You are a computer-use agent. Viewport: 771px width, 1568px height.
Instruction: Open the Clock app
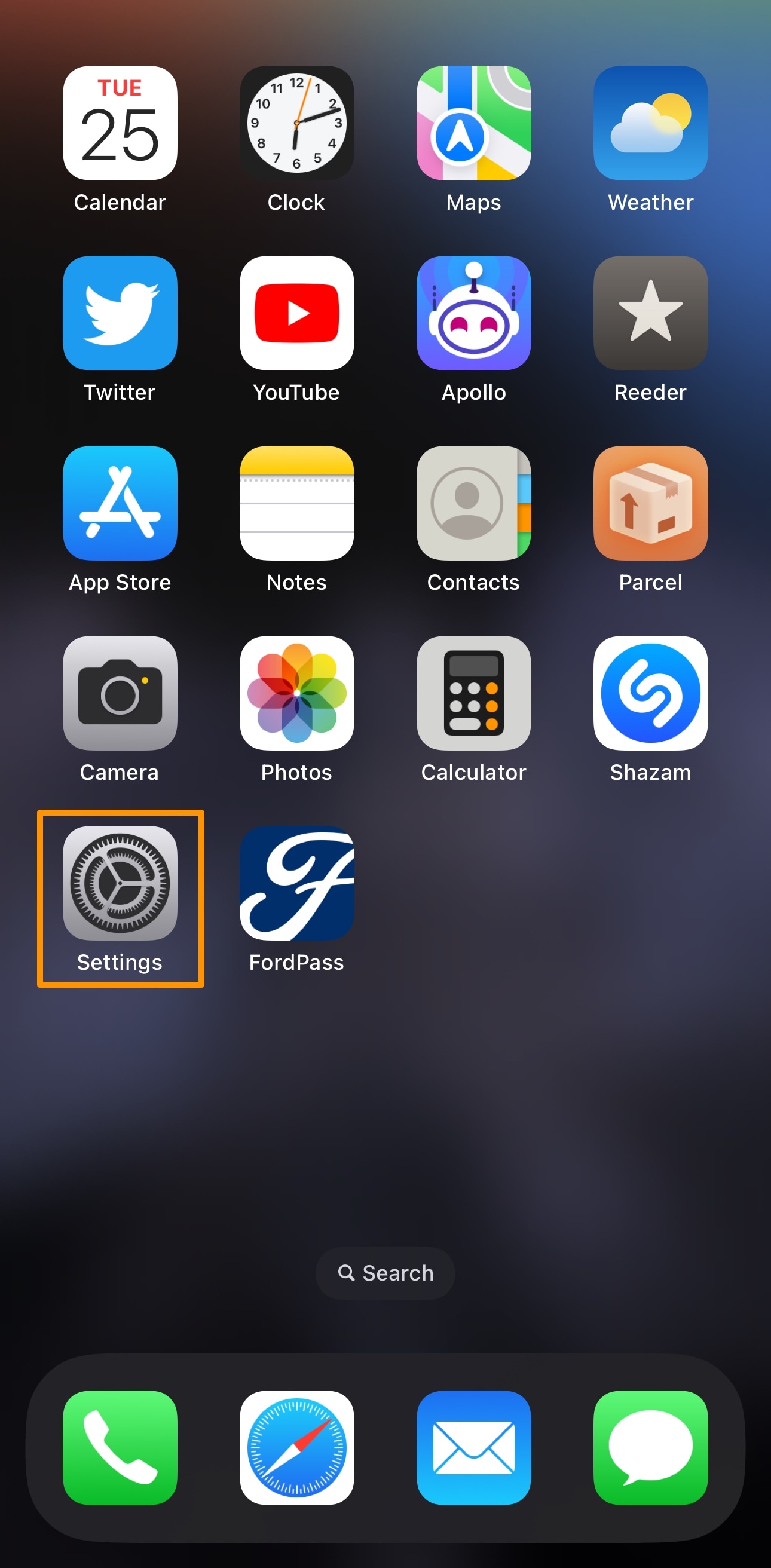(296, 123)
